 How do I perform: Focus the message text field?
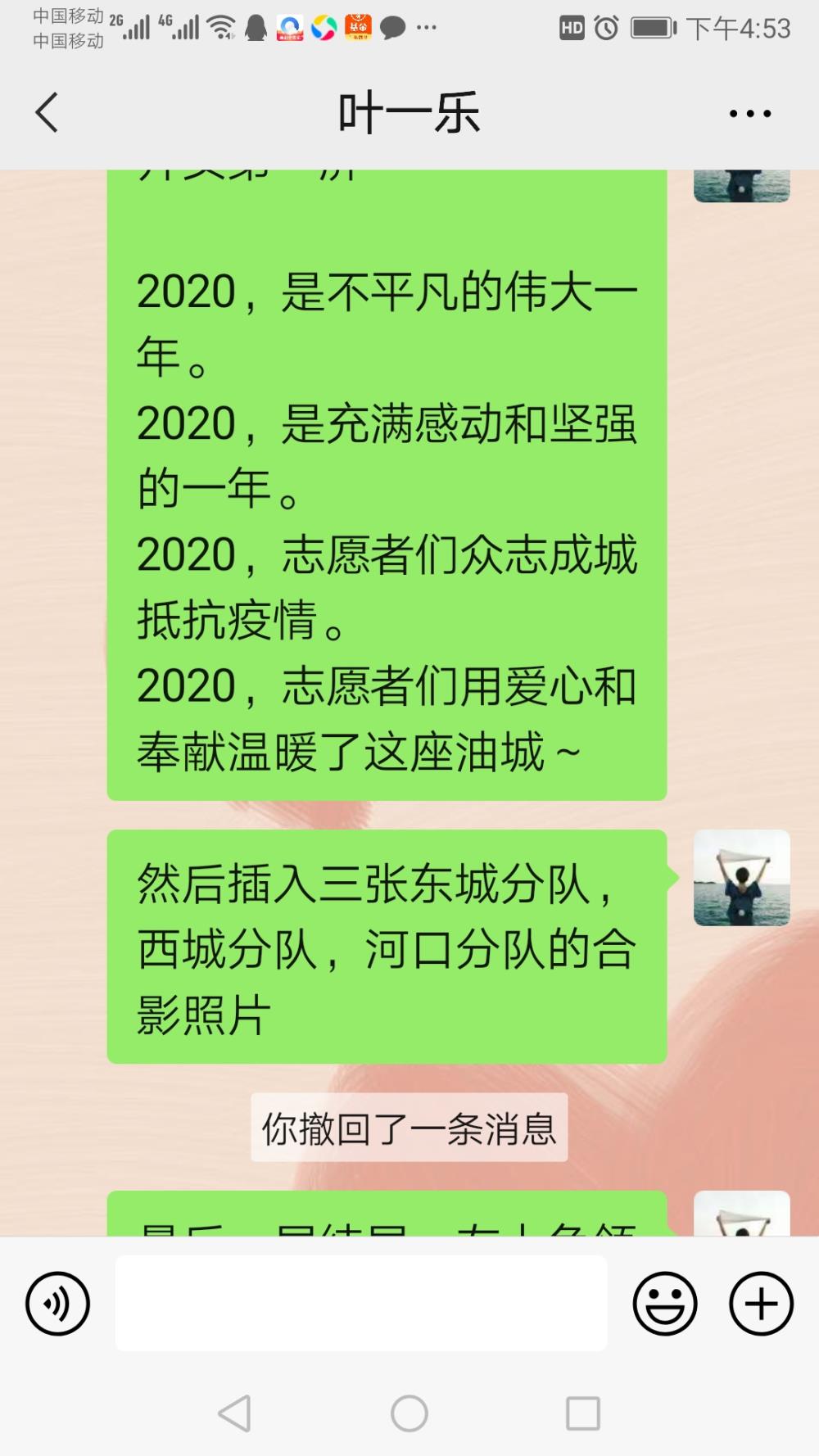click(x=361, y=1304)
